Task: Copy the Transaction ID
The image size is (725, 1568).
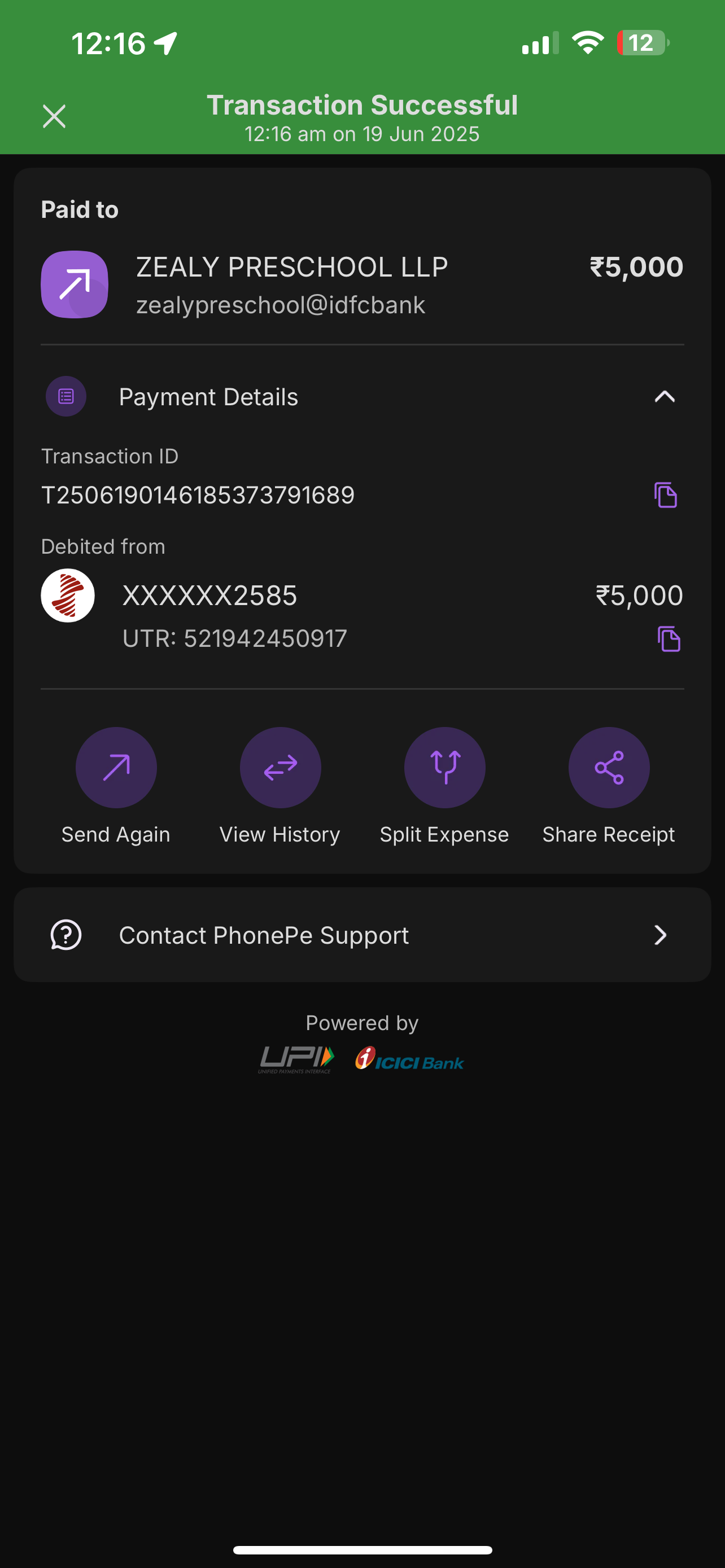Action: tap(665, 495)
